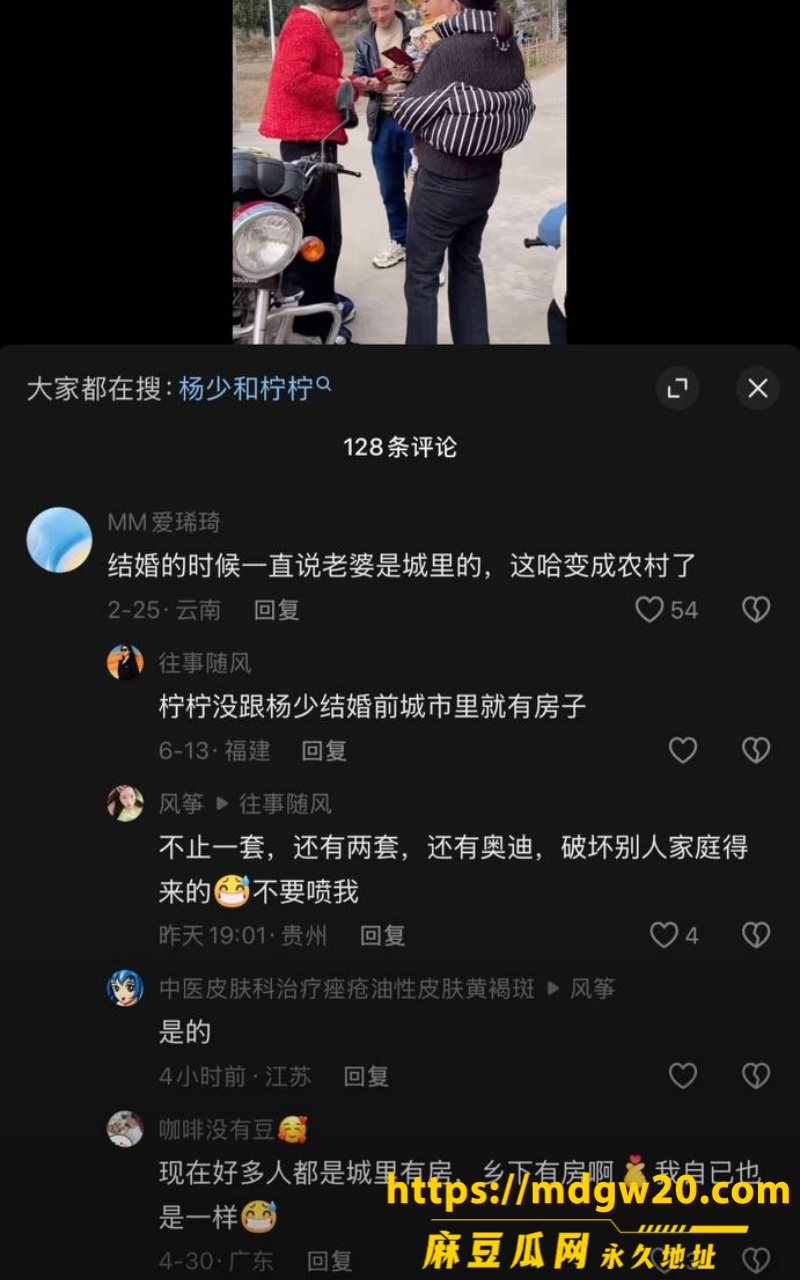Image resolution: width=800 pixels, height=1280 pixels.
Task: Reply to MM爱琋琦's comment
Action: click(x=276, y=610)
